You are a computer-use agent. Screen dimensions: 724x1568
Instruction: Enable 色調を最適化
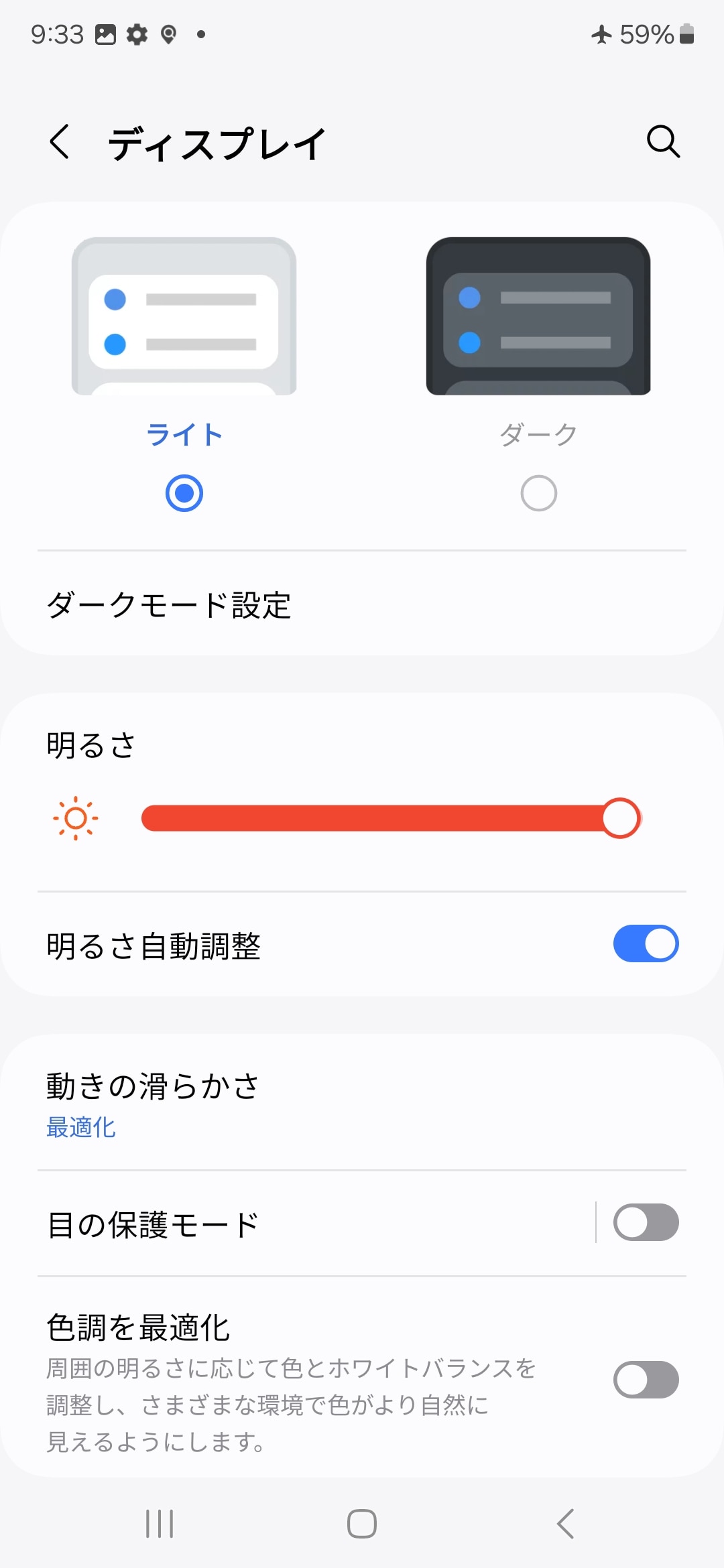coord(646,1380)
